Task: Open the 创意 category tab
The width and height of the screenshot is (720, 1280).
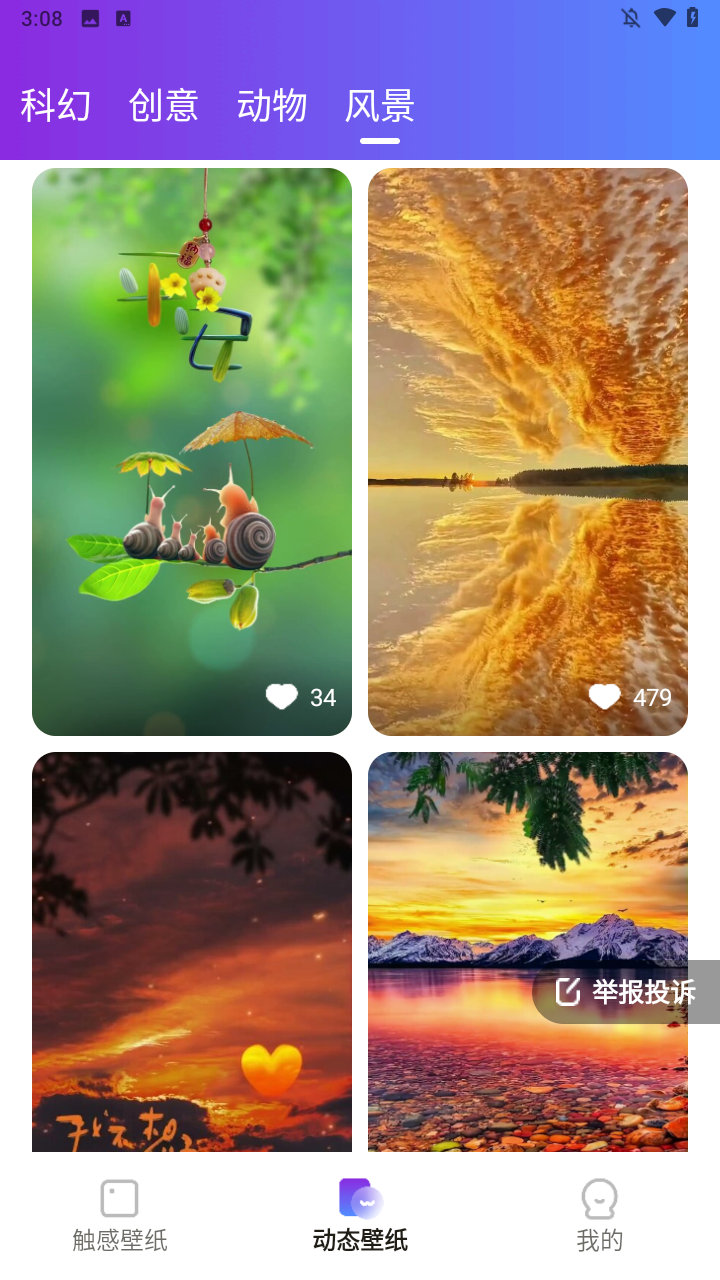Action: click(163, 107)
